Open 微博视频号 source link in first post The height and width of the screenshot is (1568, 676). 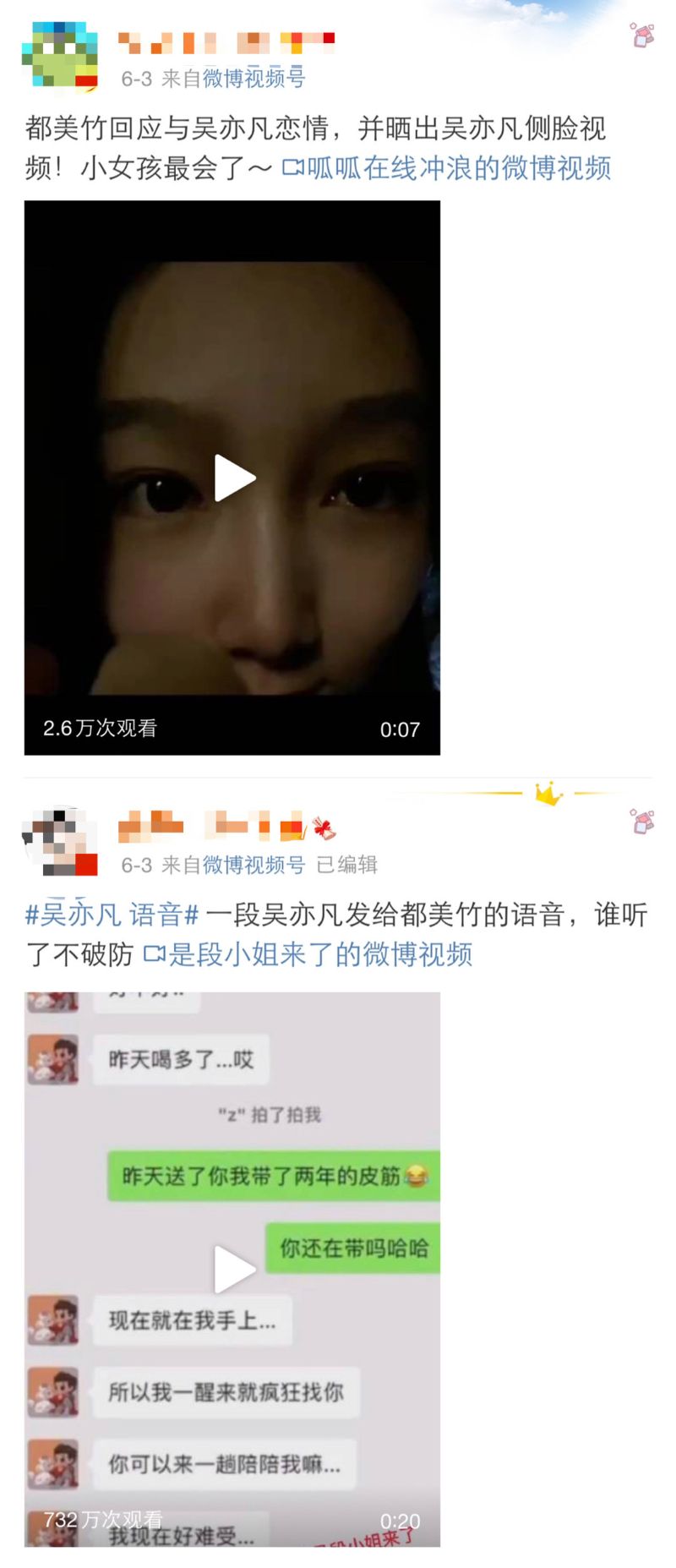click(x=253, y=79)
